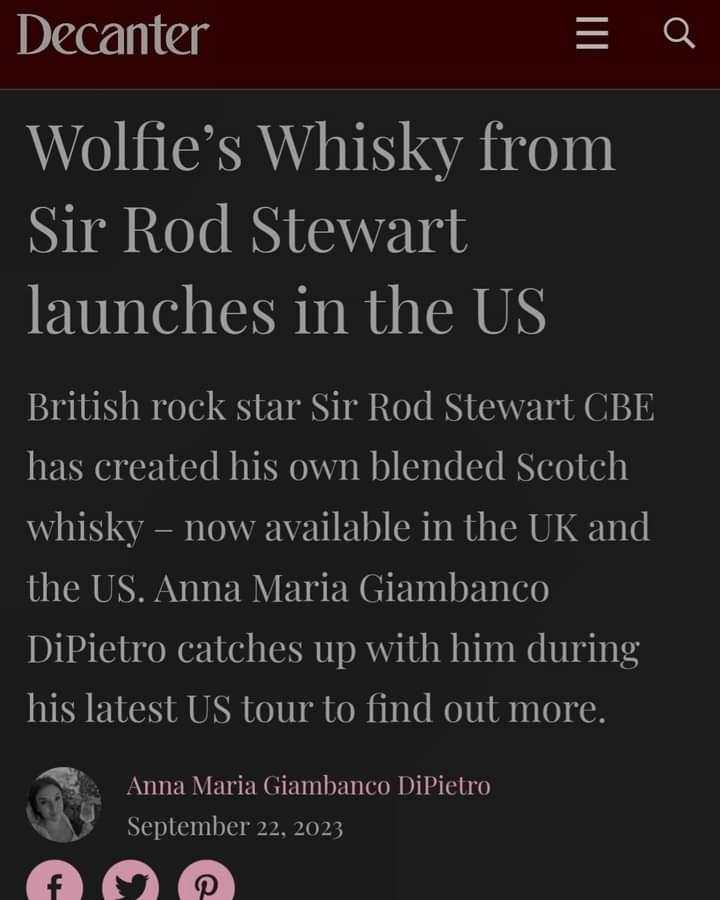The width and height of the screenshot is (720, 900).
Task: Share the article on Facebook
Action: pos(54,884)
